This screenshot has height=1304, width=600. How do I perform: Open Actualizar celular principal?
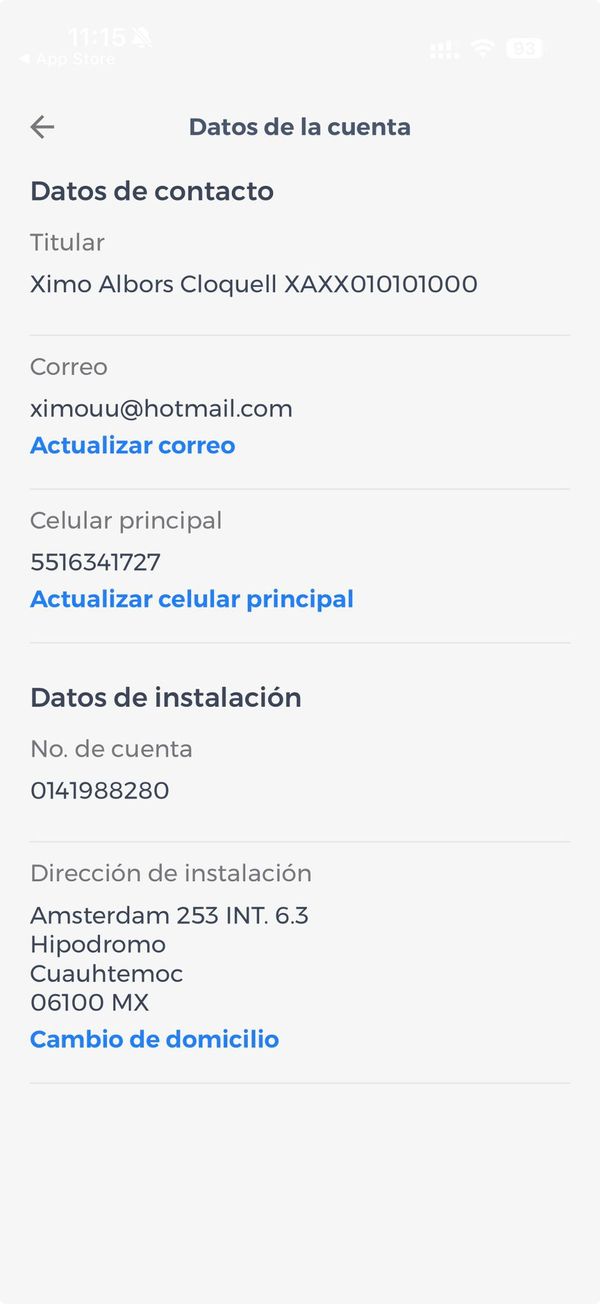(x=191, y=599)
